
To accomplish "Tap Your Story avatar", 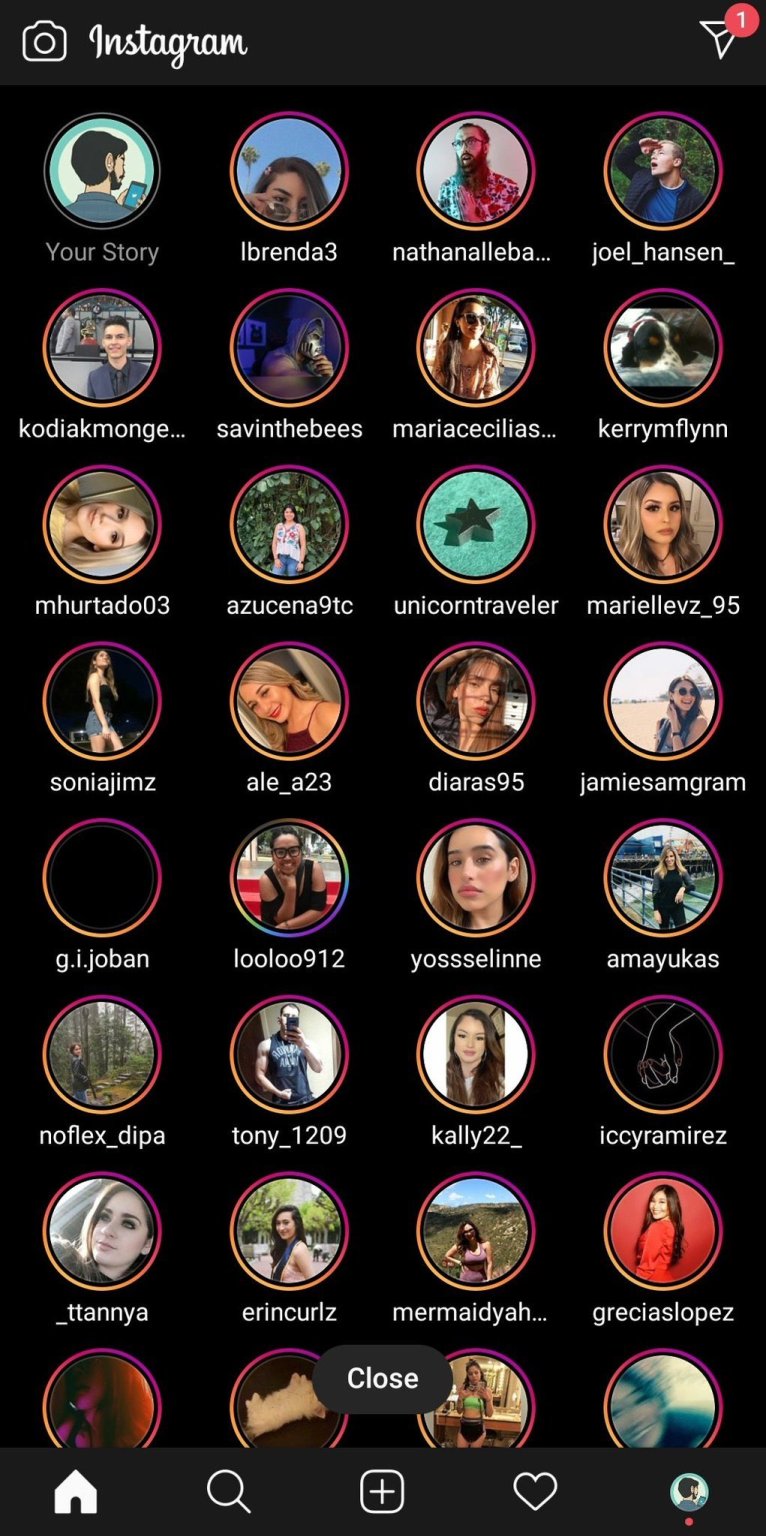I will pyautogui.click(x=102, y=171).
